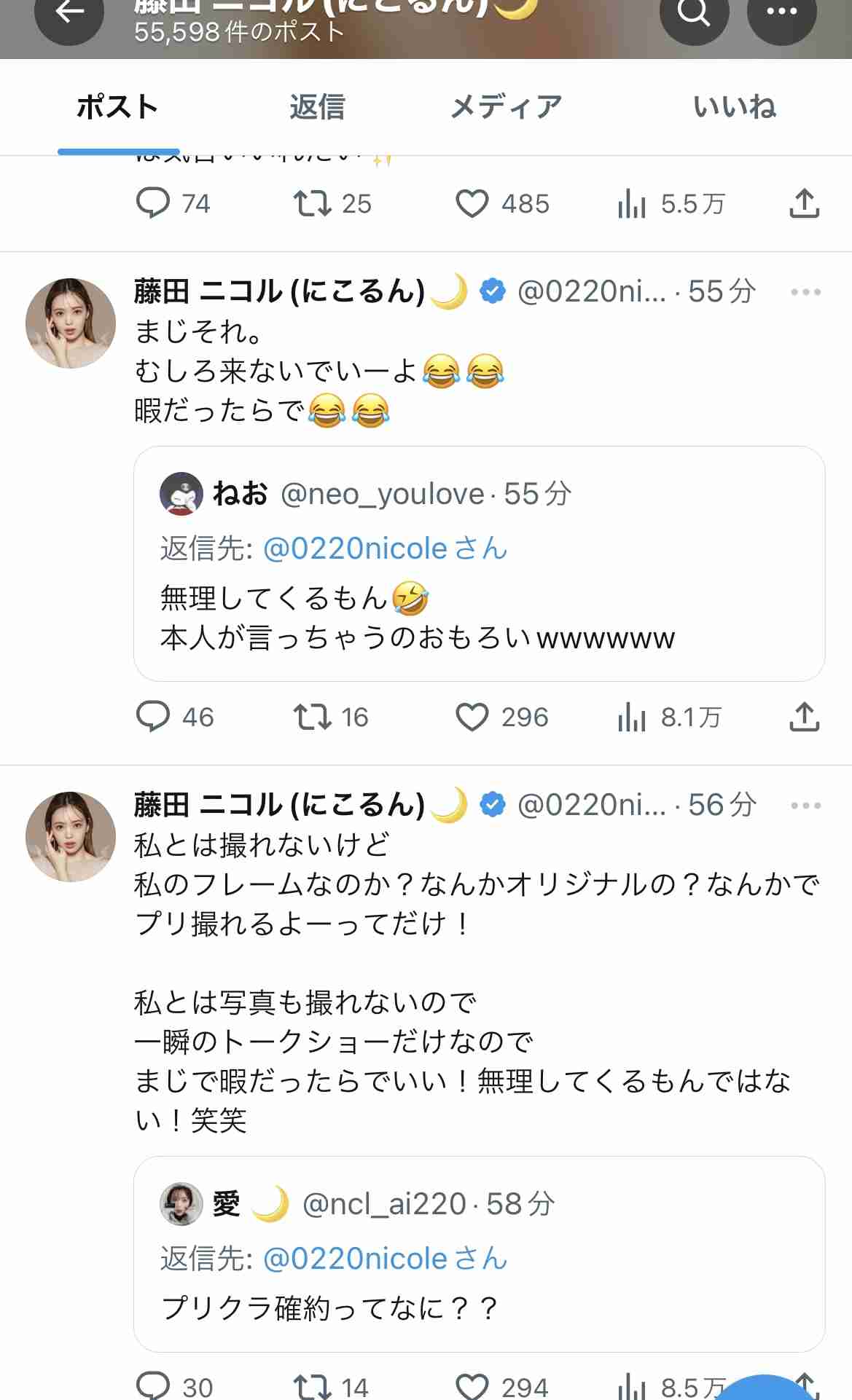Open the header overflow menu
Viewport: 852px width, 1400px height.
783,11
